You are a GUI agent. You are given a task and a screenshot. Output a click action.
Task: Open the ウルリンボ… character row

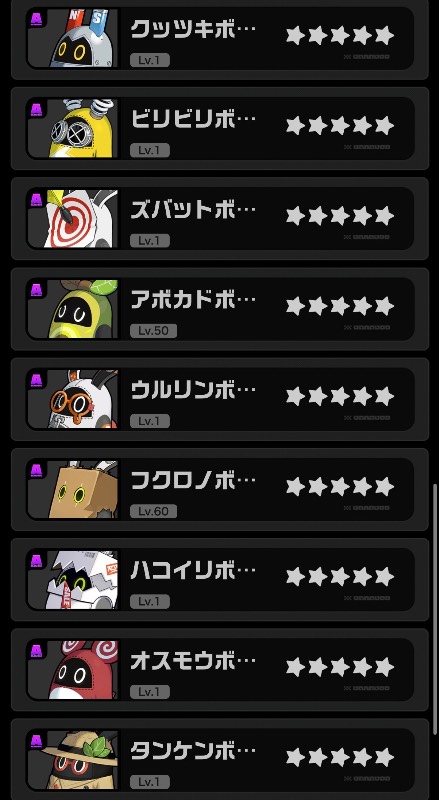(220, 399)
